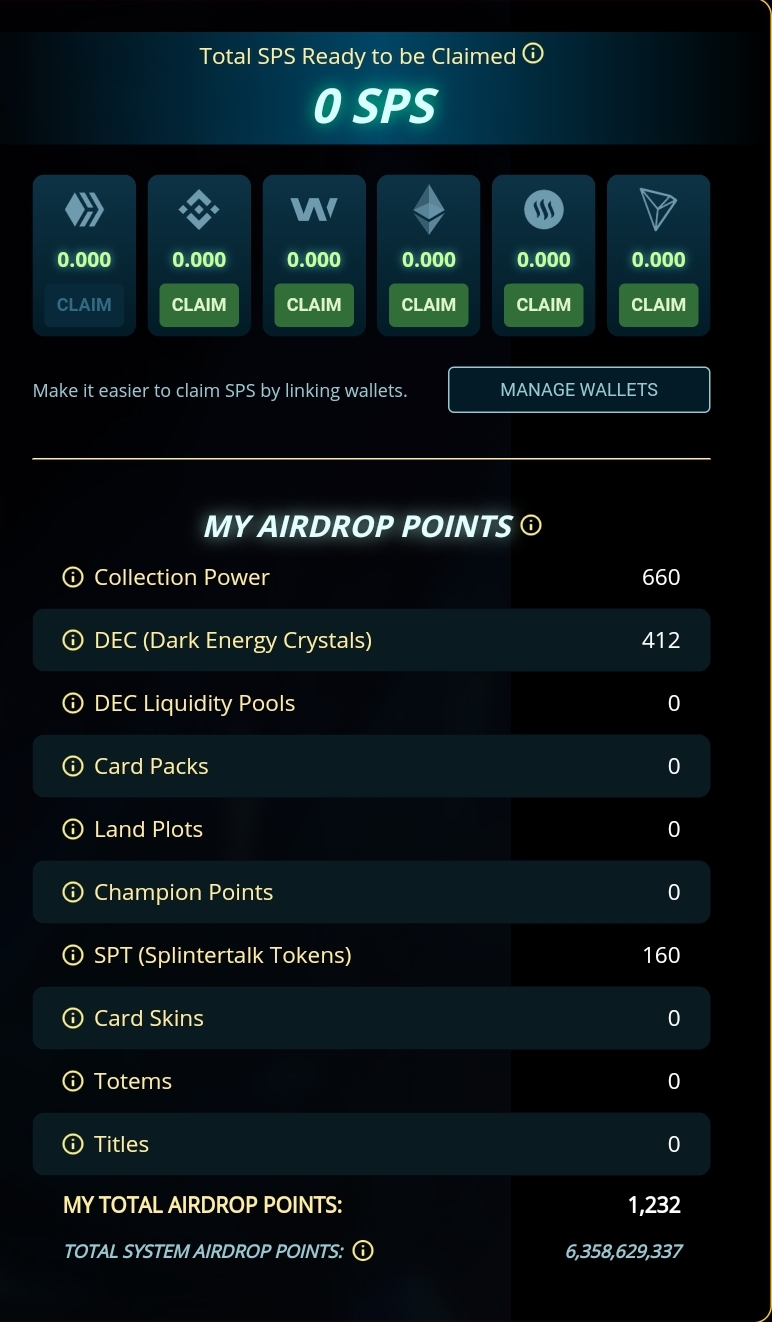Show info about Totems

point(73,1081)
